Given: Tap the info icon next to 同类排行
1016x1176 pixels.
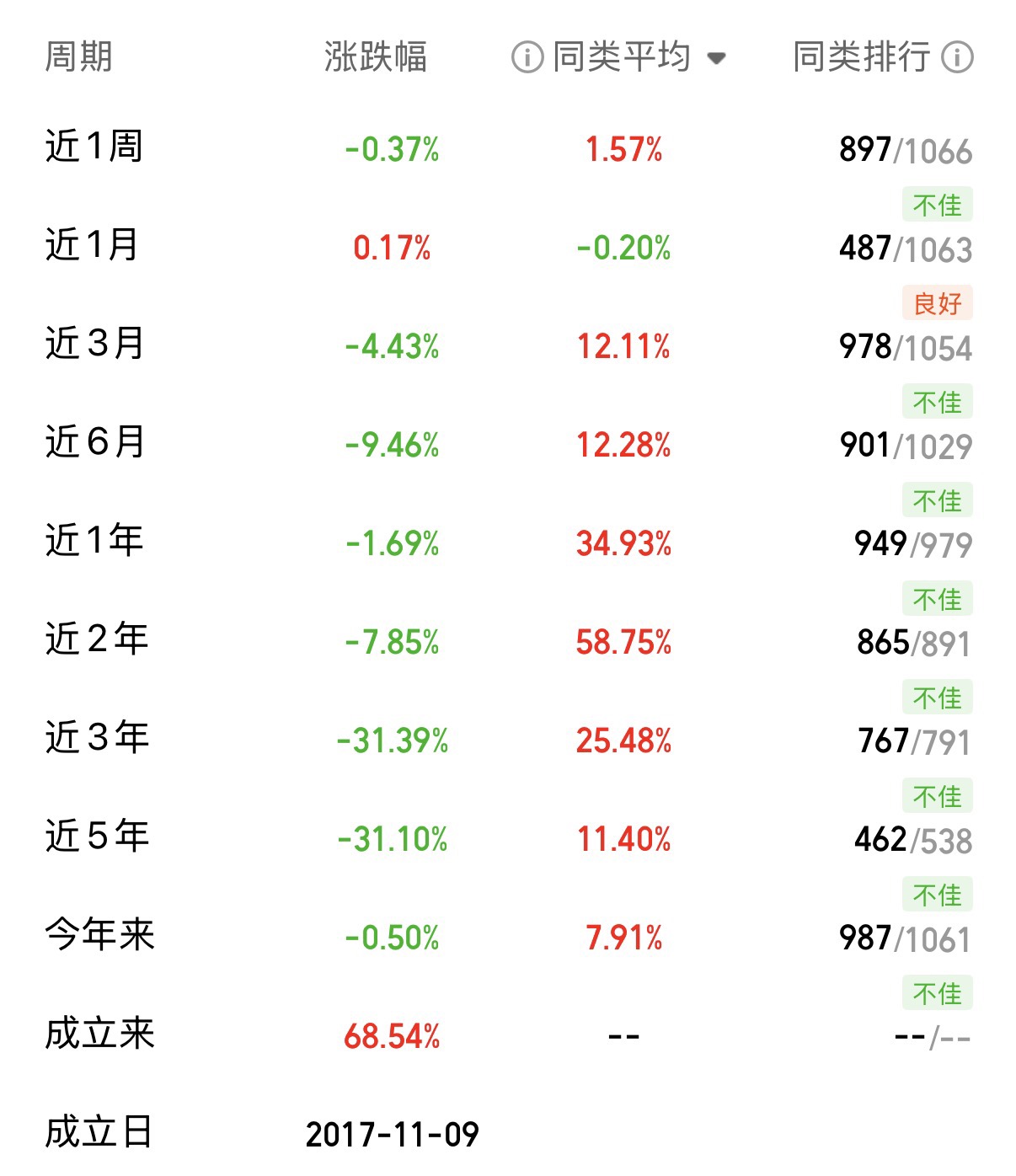Looking at the screenshot, I should click(x=957, y=57).
